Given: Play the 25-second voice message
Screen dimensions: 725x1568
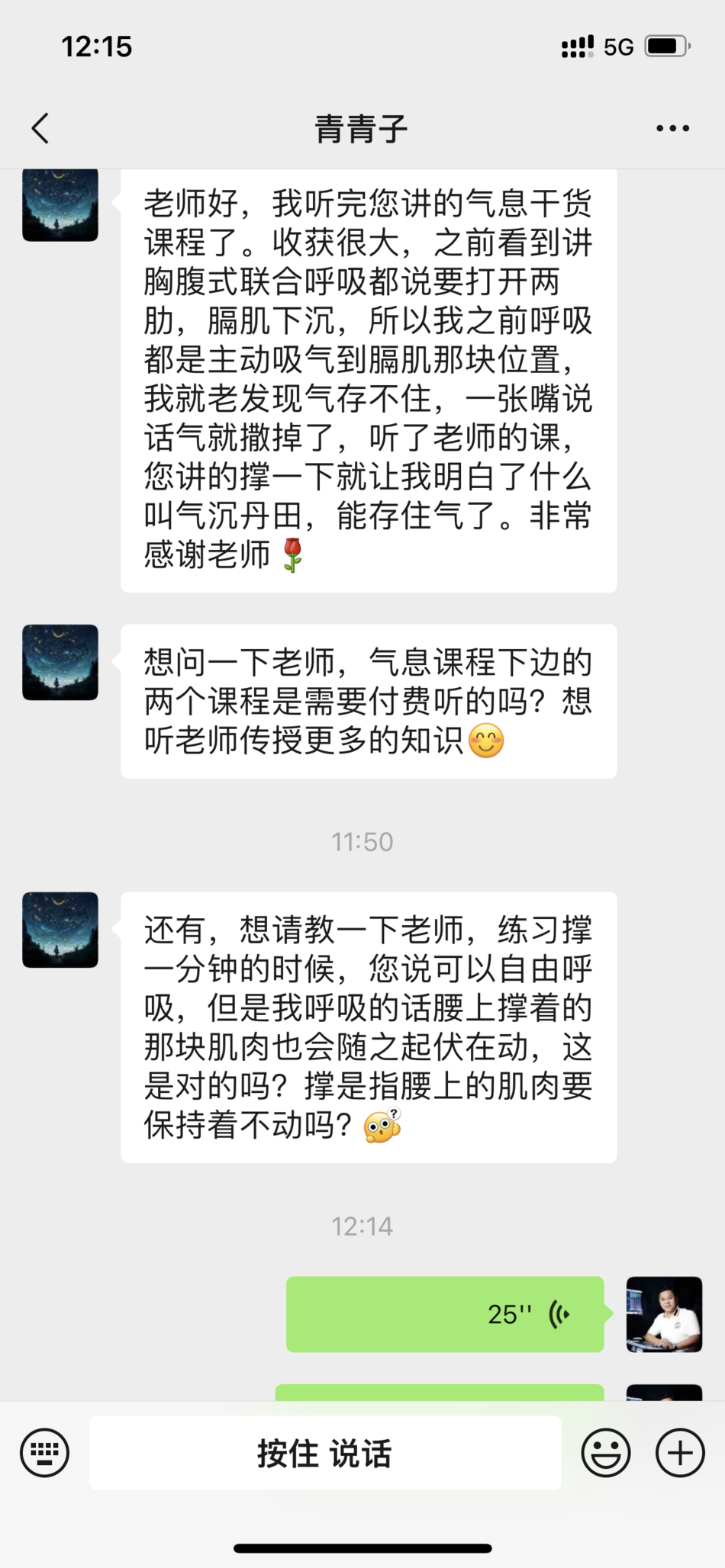Looking at the screenshot, I should coord(445,1314).
